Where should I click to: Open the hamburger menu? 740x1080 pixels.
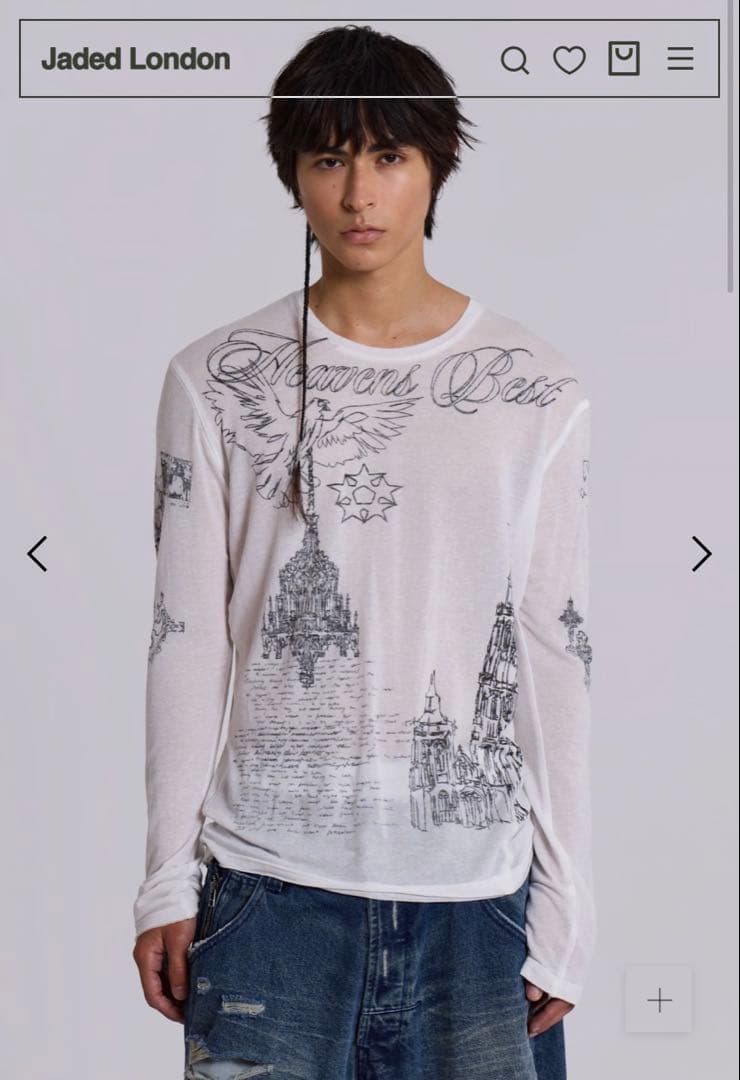point(680,59)
